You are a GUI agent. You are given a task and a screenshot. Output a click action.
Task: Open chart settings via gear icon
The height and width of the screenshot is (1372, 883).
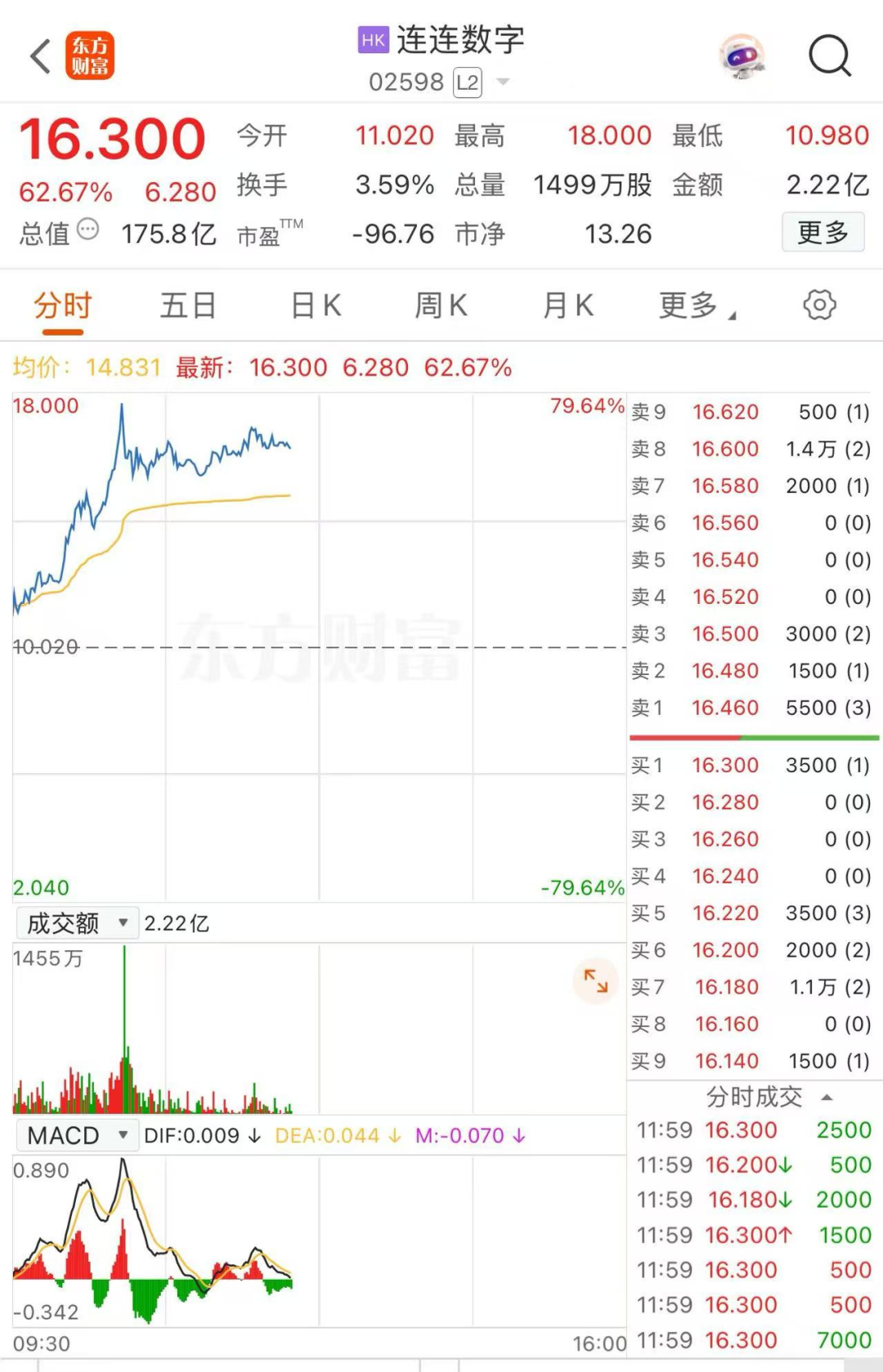point(817,305)
